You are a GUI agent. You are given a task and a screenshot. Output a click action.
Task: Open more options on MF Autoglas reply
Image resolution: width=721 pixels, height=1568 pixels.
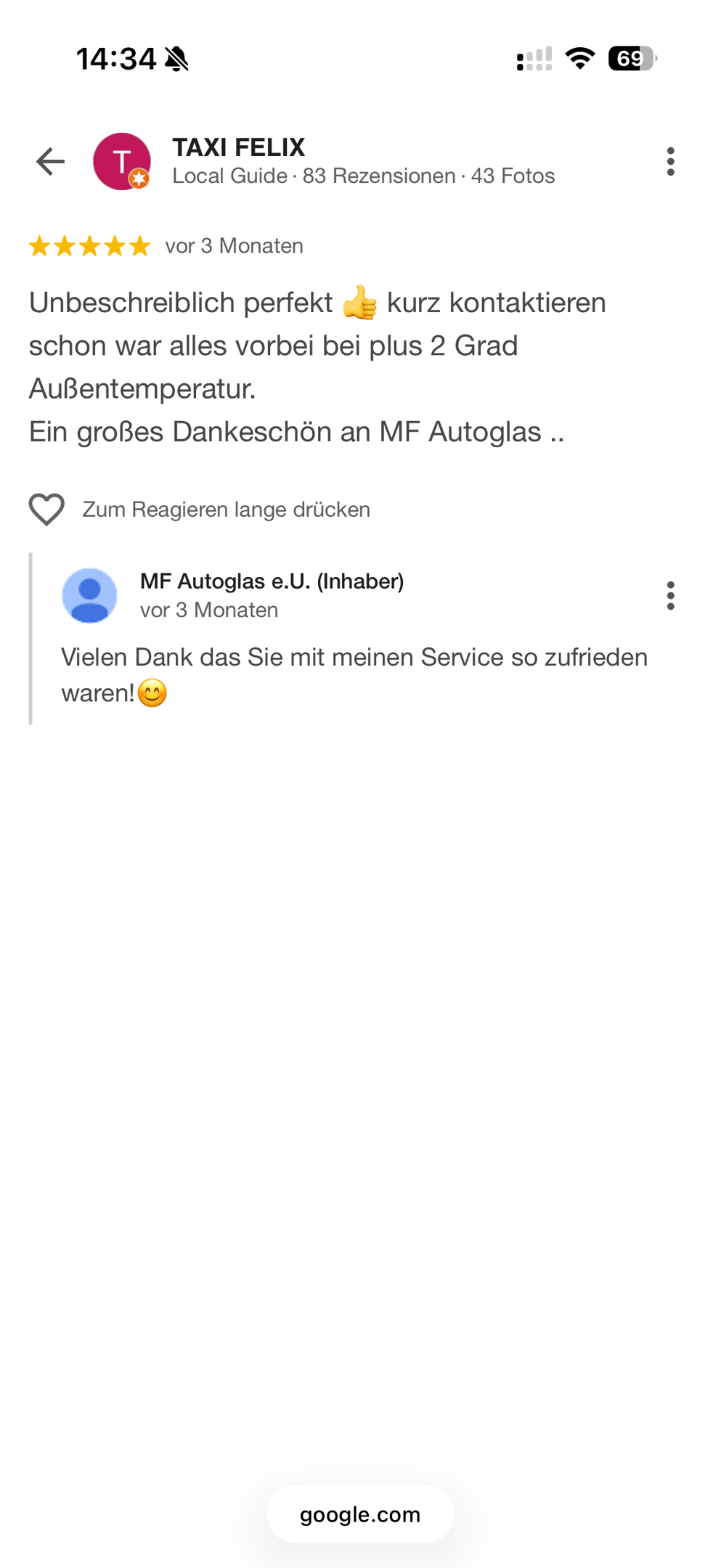(x=670, y=595)
